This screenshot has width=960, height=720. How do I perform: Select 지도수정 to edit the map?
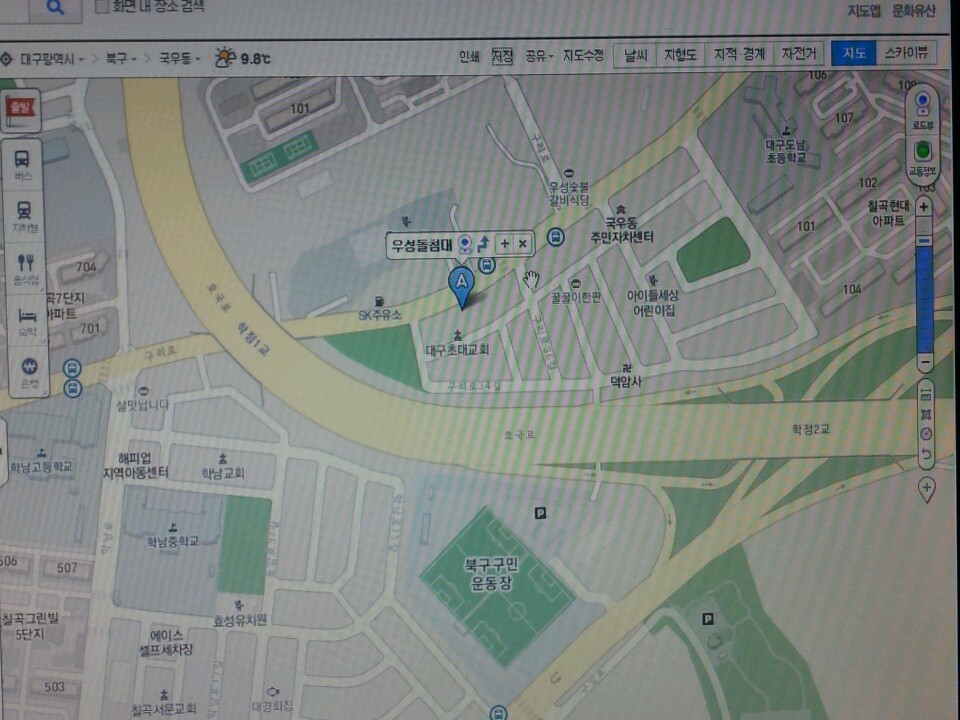pyautogui.click(x=583, y=56)
